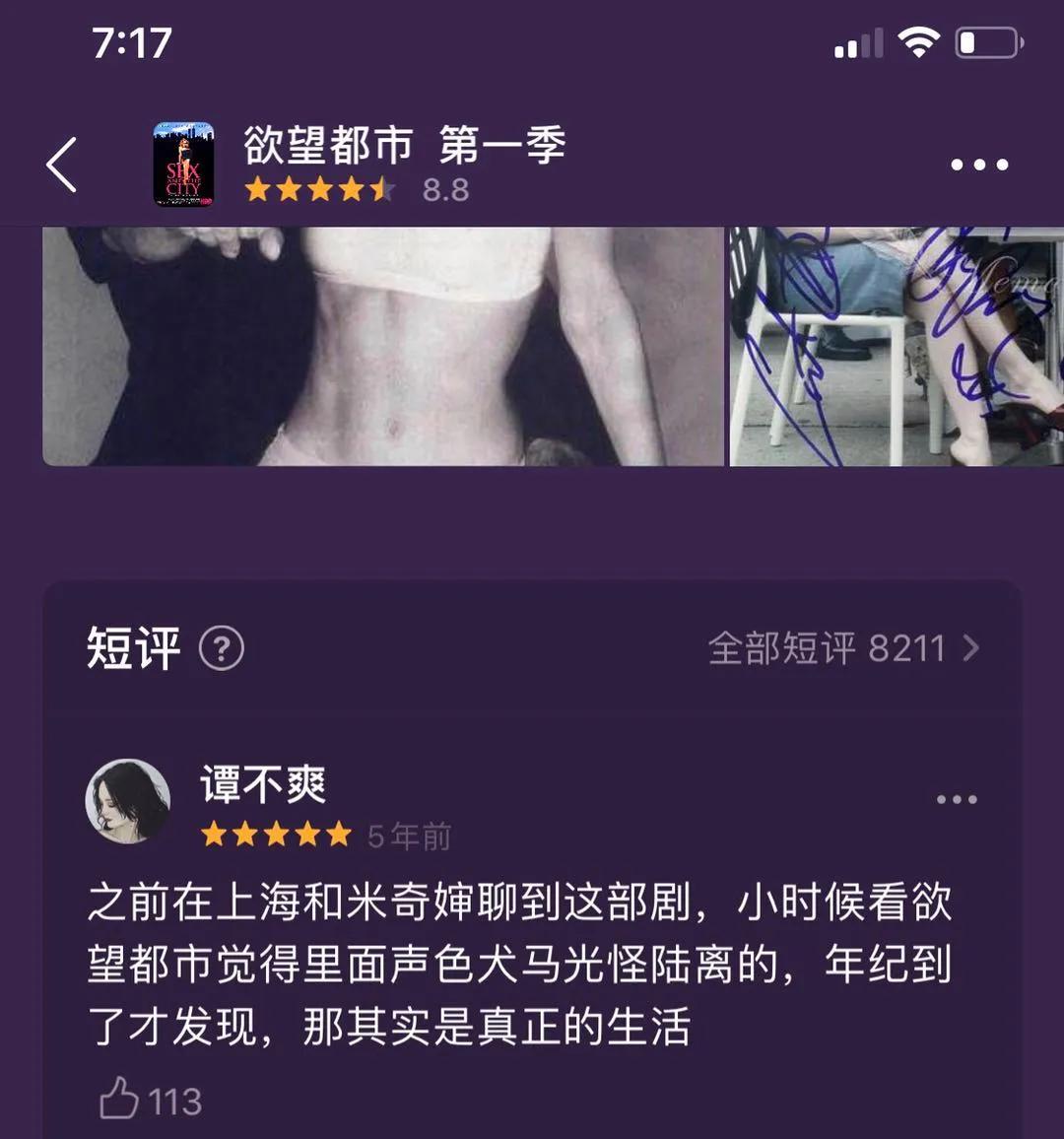Image resolution: width=1064 pixels, height=1139 pixels.
Task: Open 谭不爽's profile from the username
Action: [x=262, y=783]
